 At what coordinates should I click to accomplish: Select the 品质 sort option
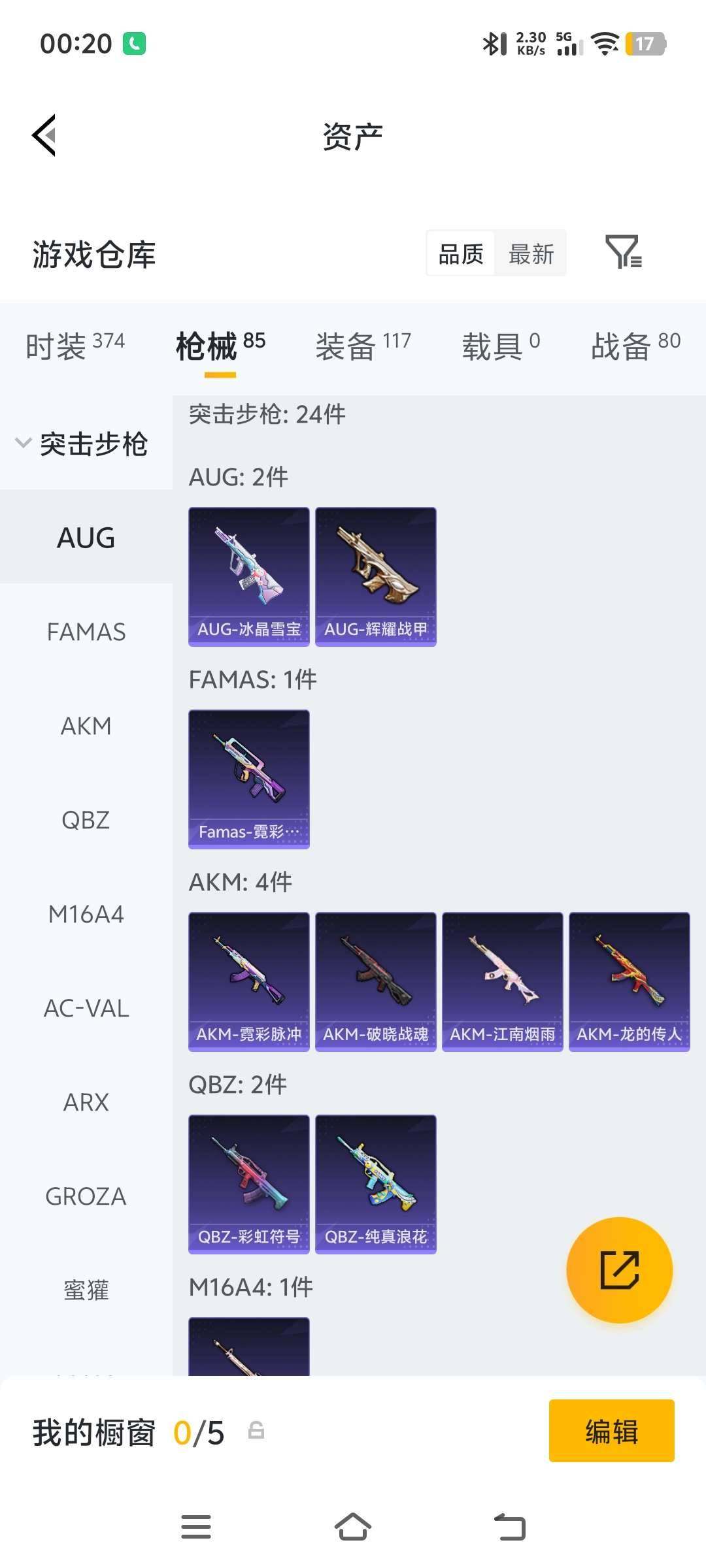pos(461,253)
